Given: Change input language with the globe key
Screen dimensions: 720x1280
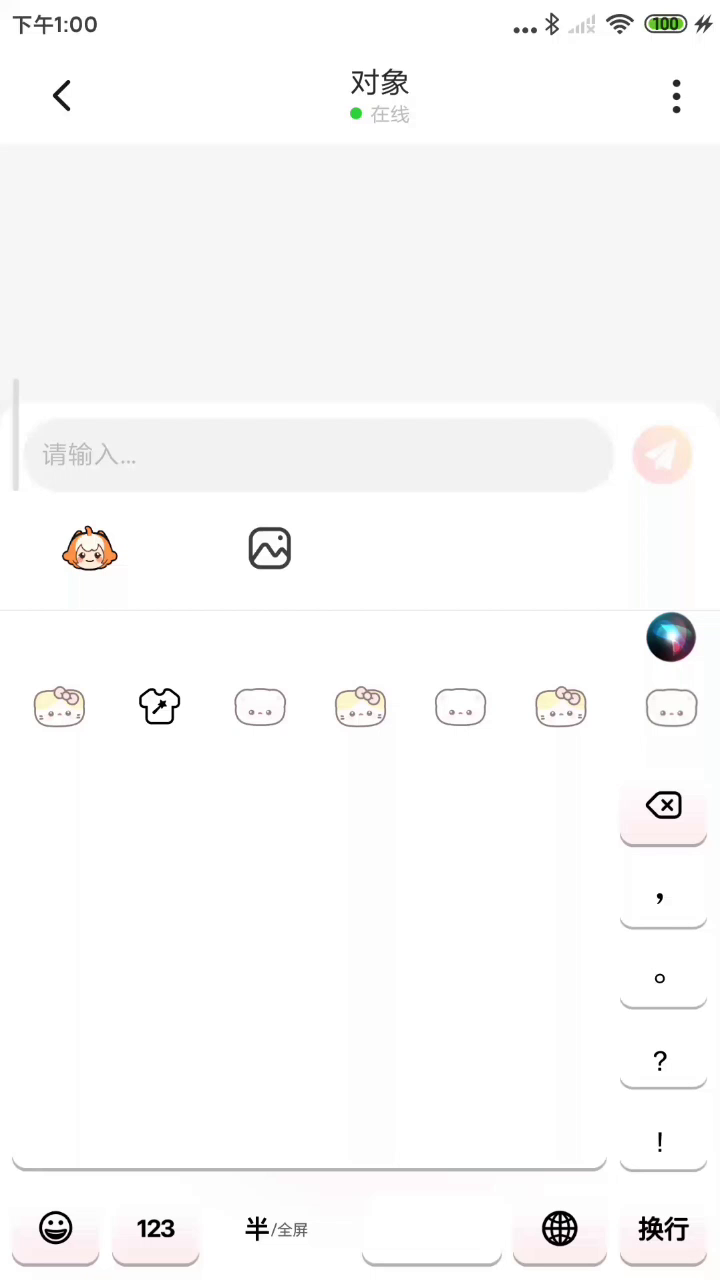Looking at the screenshot, I should 559,1228.
